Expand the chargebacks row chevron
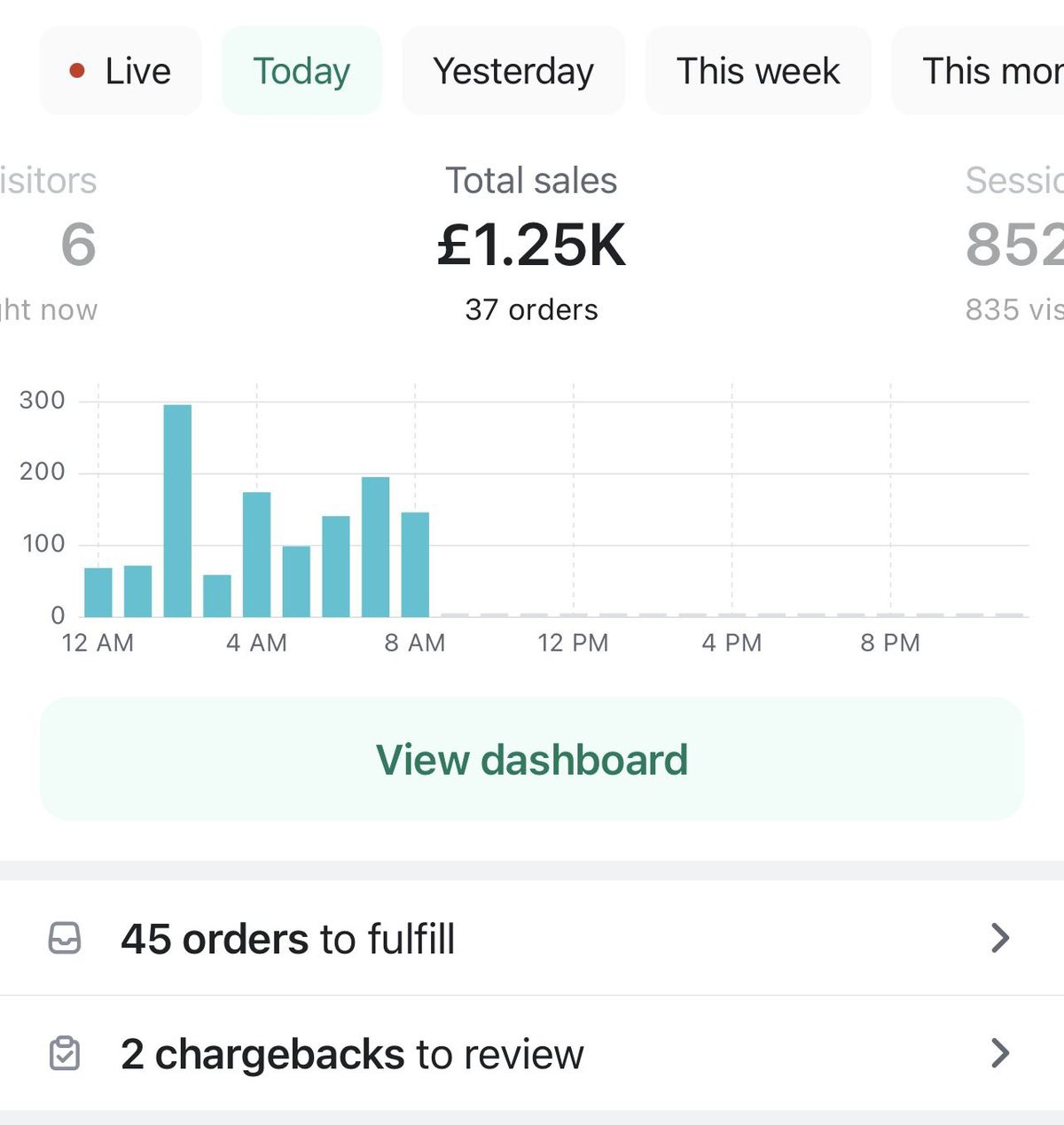Image resolution: width=1064 pixels, height=1125 pixels. coord(1001,1053)
